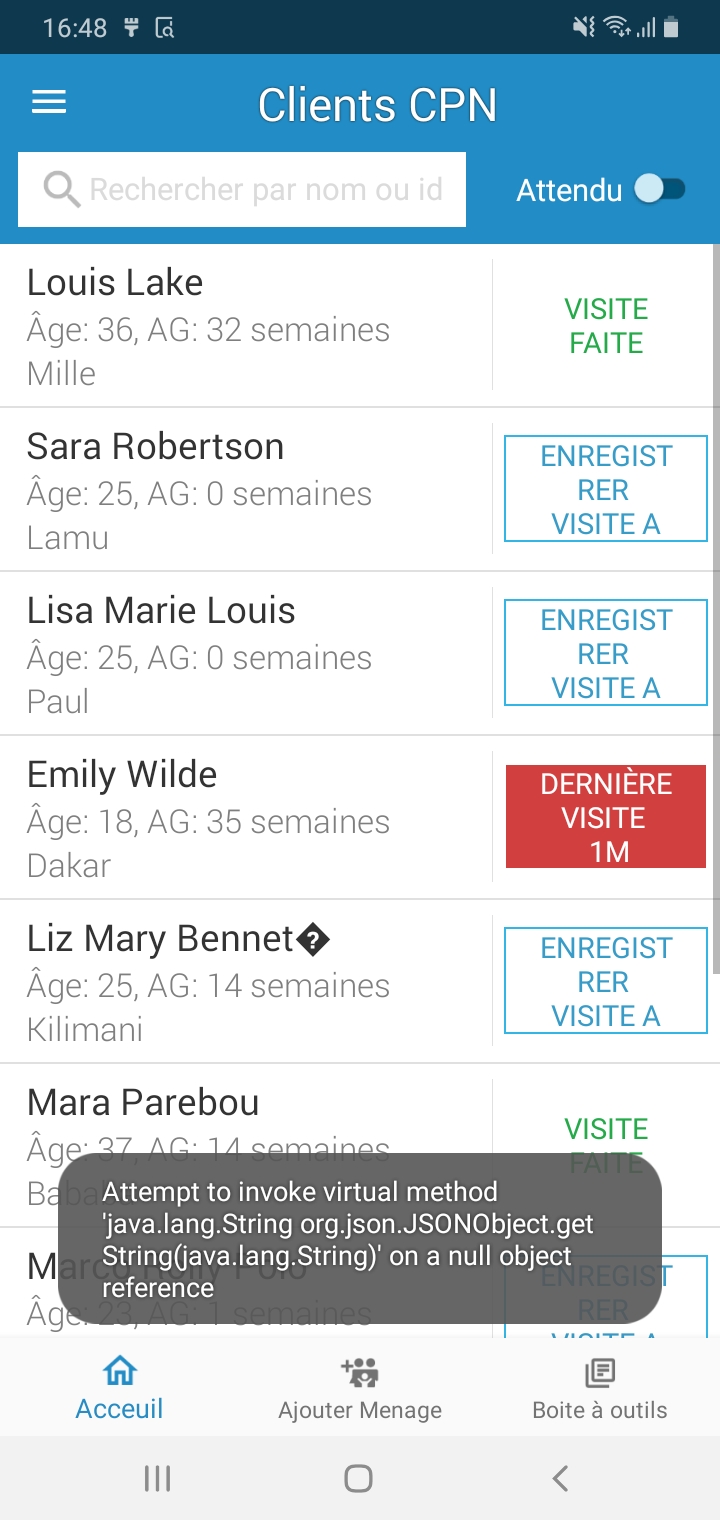Record a visit for Liz Mary Bennet
This screenshot has height=1520, width=720.
606,981
